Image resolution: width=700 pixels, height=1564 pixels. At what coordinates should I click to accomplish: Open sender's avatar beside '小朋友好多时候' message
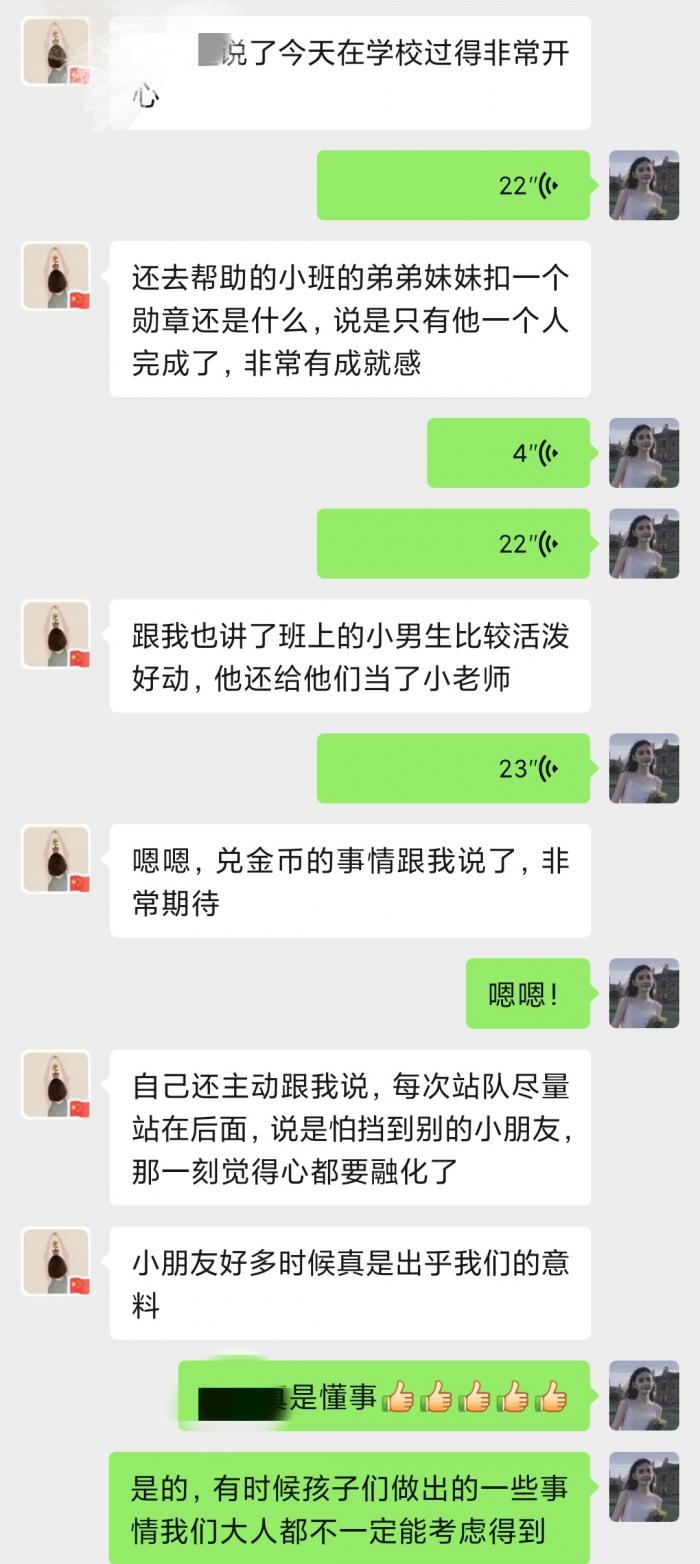click(56, 1261)
